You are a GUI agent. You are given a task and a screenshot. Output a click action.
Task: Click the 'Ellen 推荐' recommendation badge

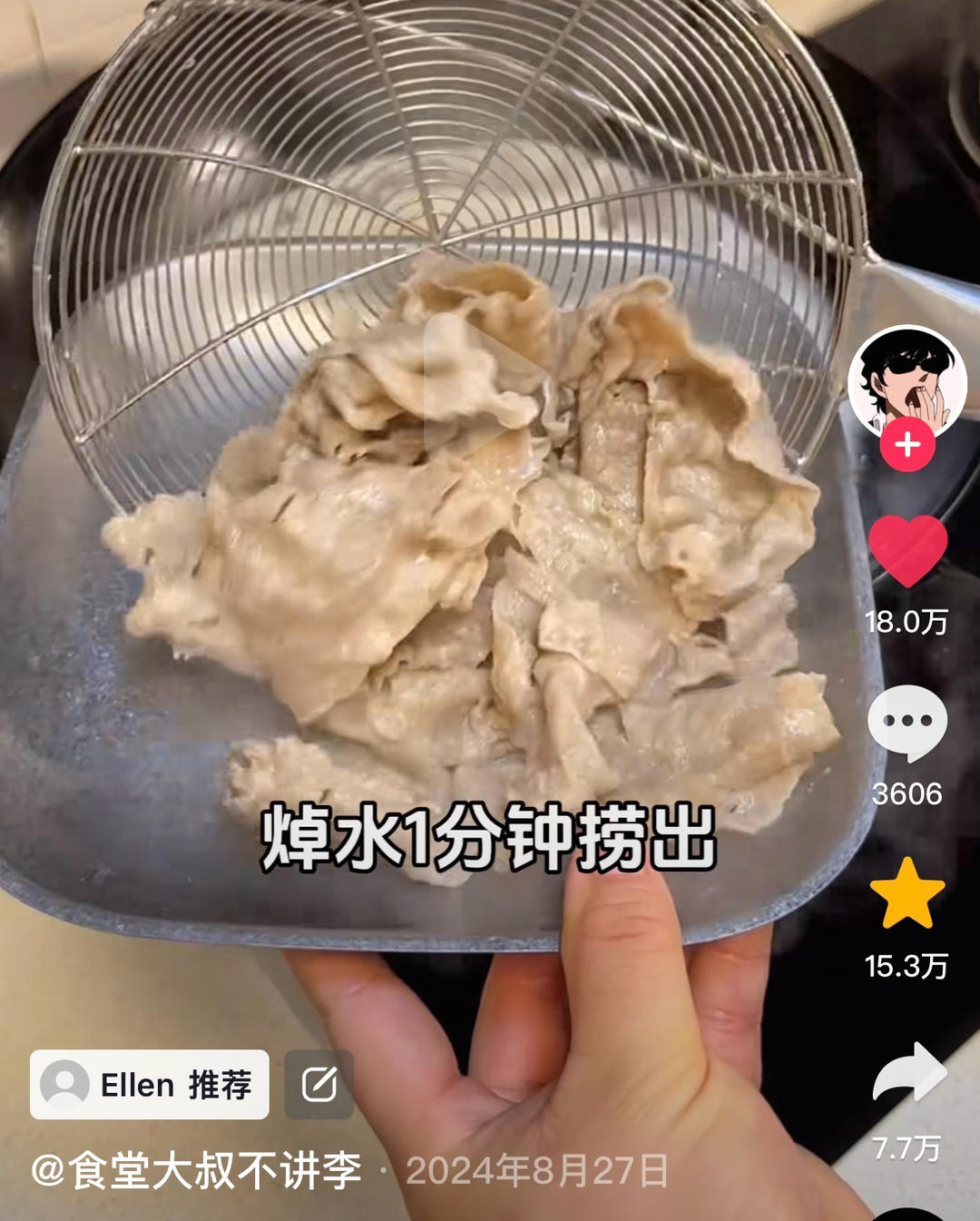(151, 1084)
